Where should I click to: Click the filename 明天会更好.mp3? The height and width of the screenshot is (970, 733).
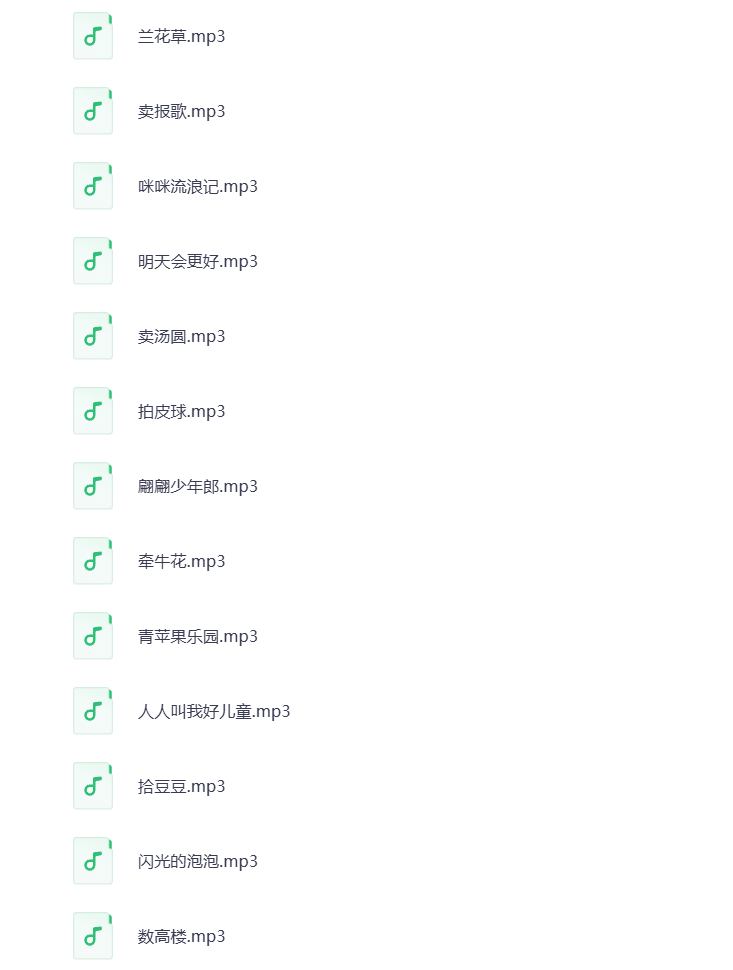pos(197,261)
